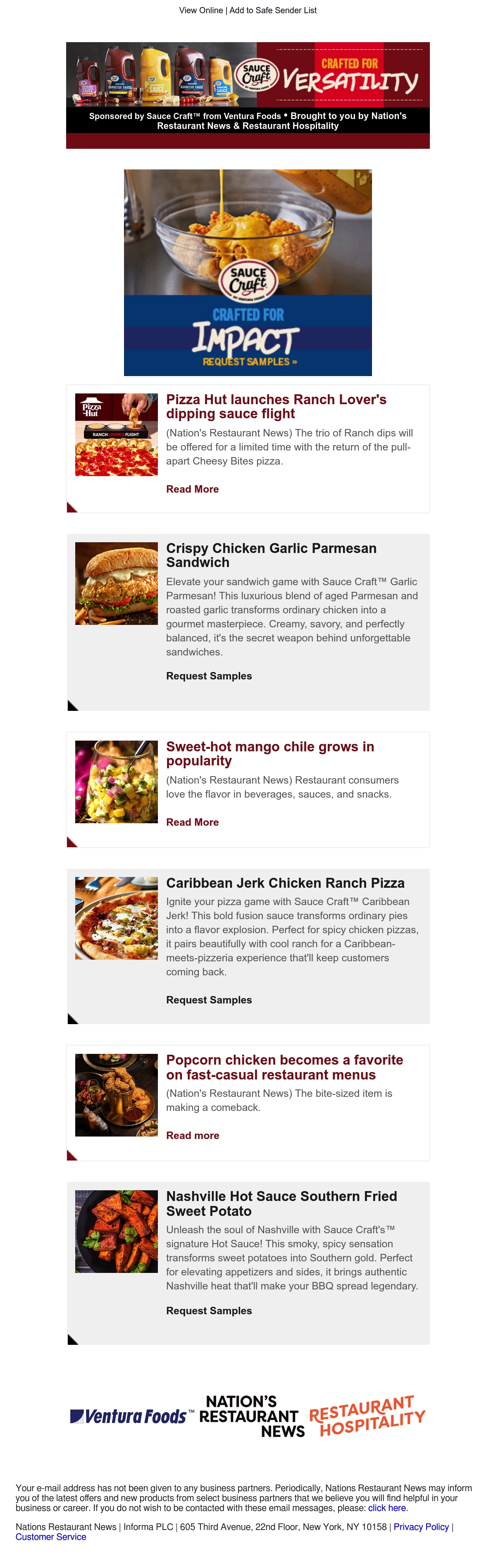Request Samples for Caribbean Jerk Chicken Pizza
496x1568 pixels.
209,1000
